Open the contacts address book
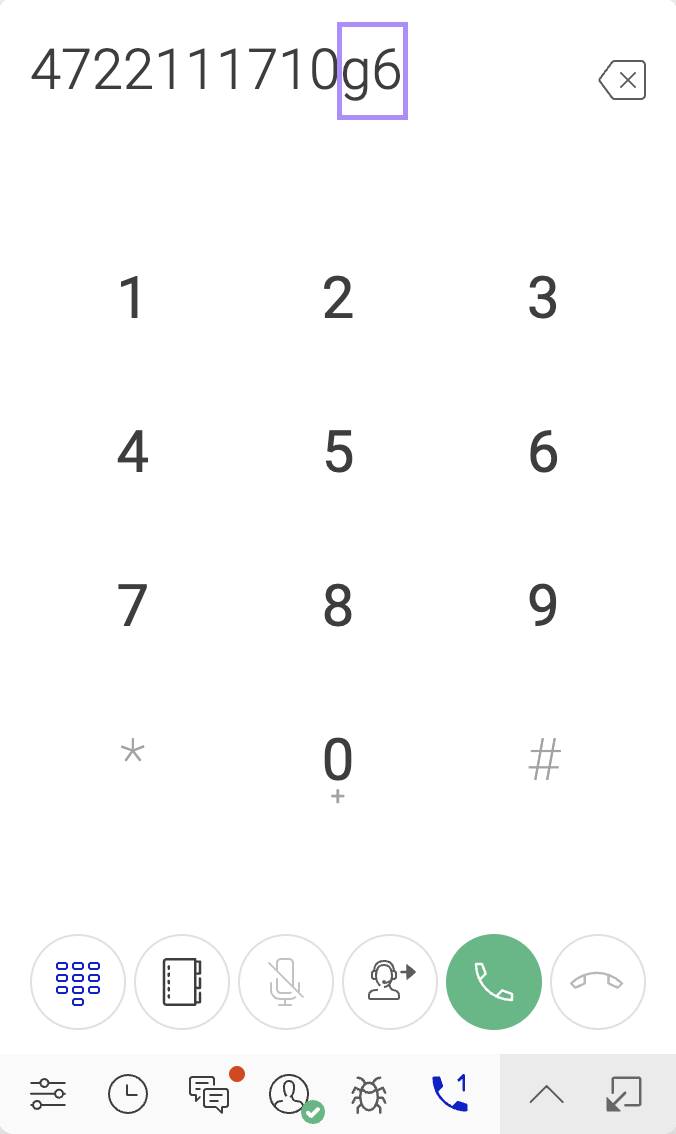Screen dimensions: 676x1134 (182, 982)
